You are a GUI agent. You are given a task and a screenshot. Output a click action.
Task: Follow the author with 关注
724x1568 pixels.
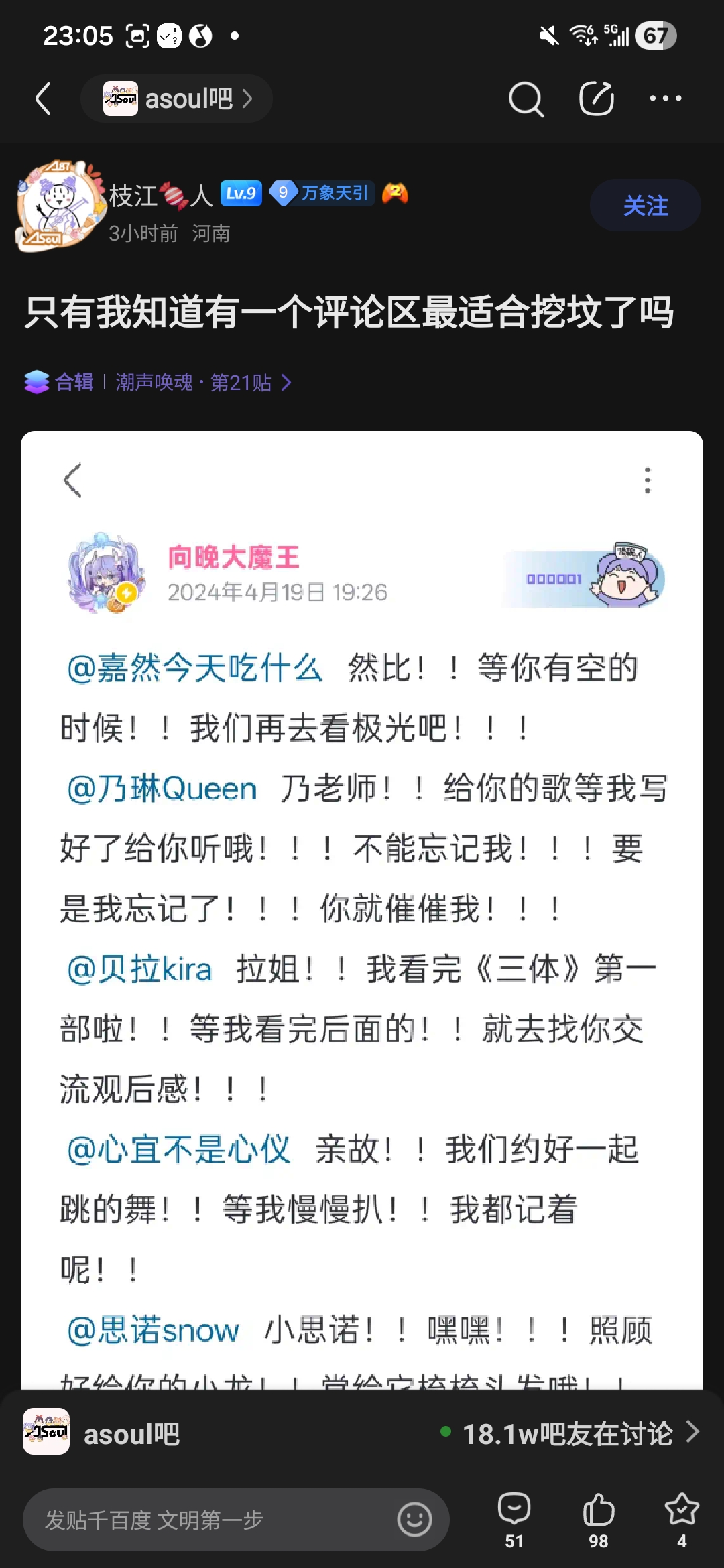pyautogui.click(x=646, y=205)
